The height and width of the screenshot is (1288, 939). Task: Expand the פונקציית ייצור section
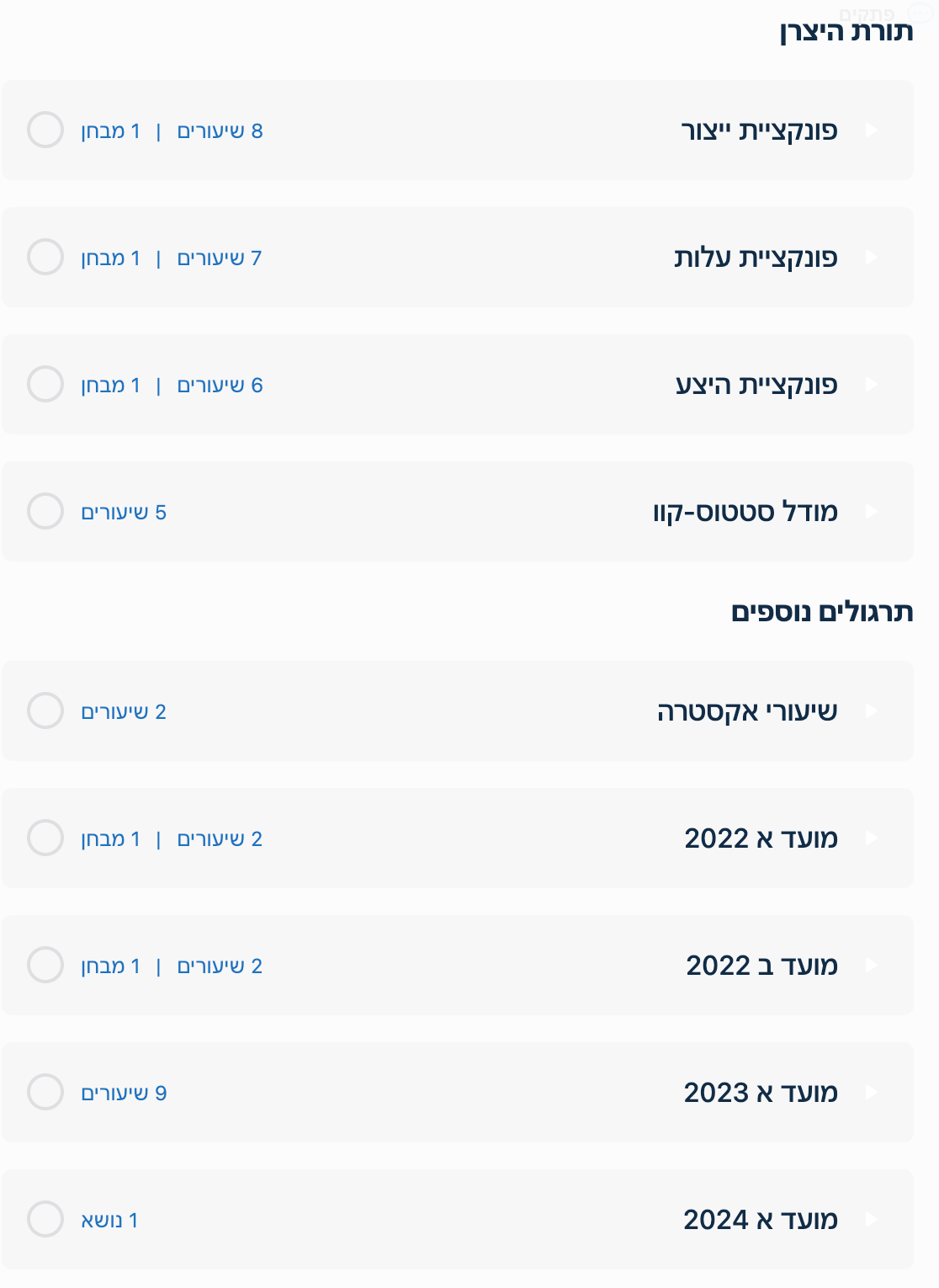(871, 130)
